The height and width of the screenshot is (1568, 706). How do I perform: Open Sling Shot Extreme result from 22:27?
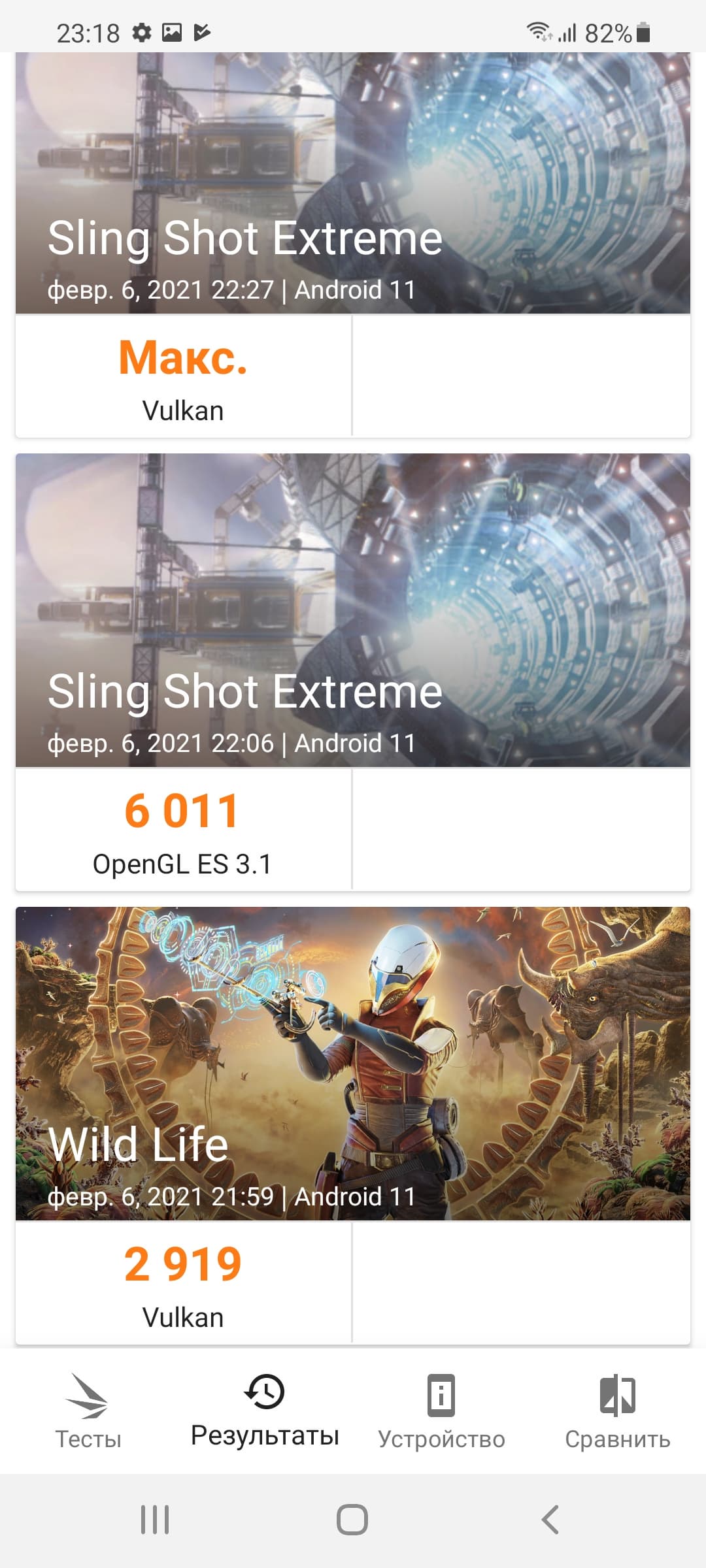click(x=353, y=245)
